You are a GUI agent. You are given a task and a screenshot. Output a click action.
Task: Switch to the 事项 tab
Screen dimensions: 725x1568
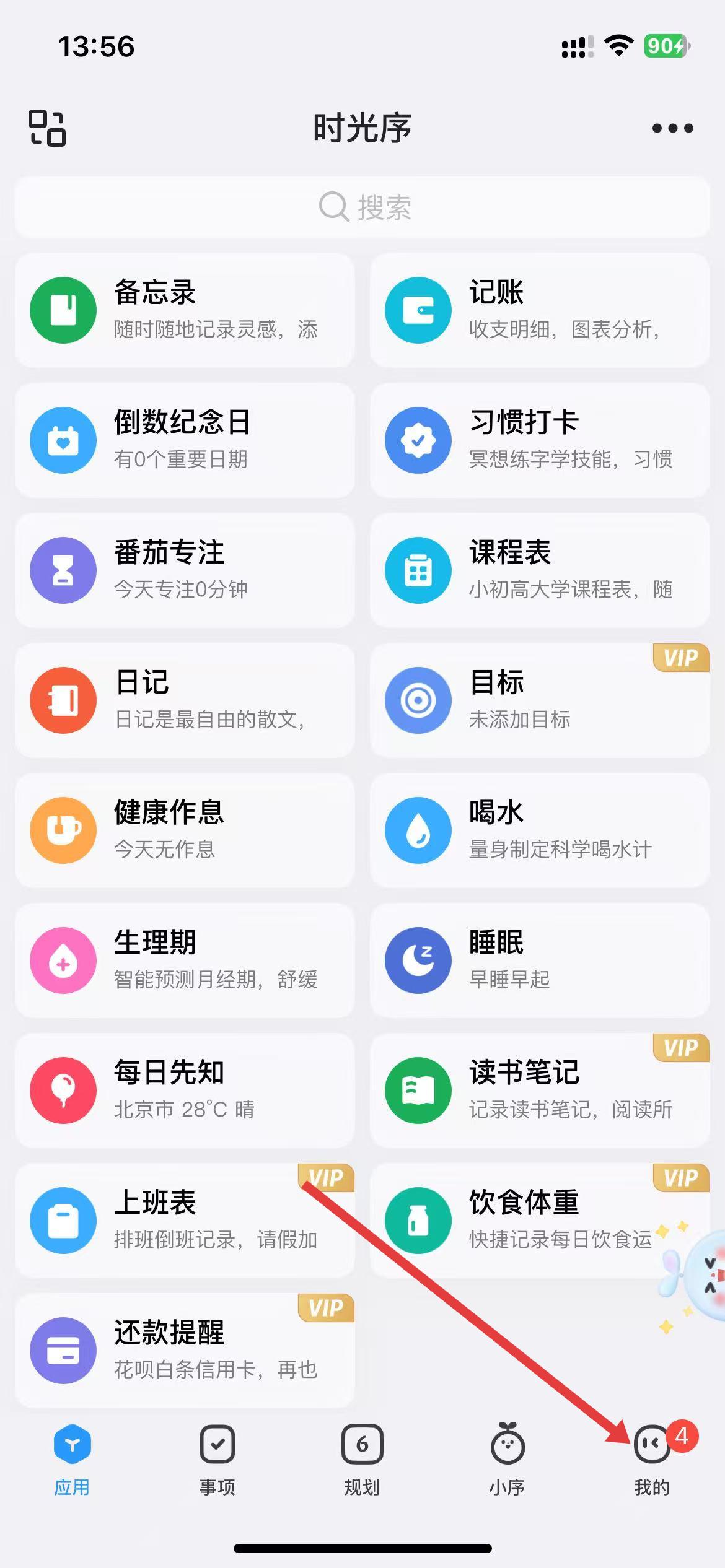click(217, 1458)
